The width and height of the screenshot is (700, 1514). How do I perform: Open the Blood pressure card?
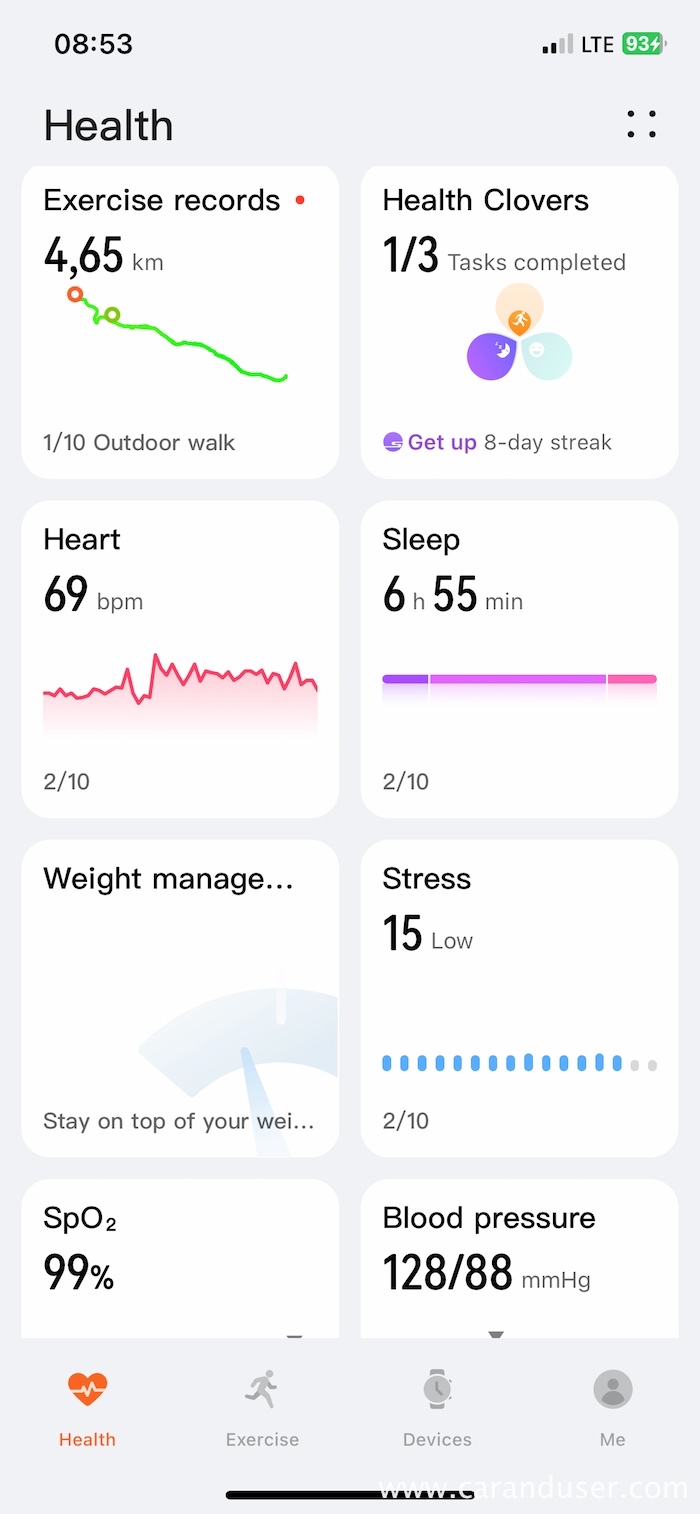(x=519, y=1258)
